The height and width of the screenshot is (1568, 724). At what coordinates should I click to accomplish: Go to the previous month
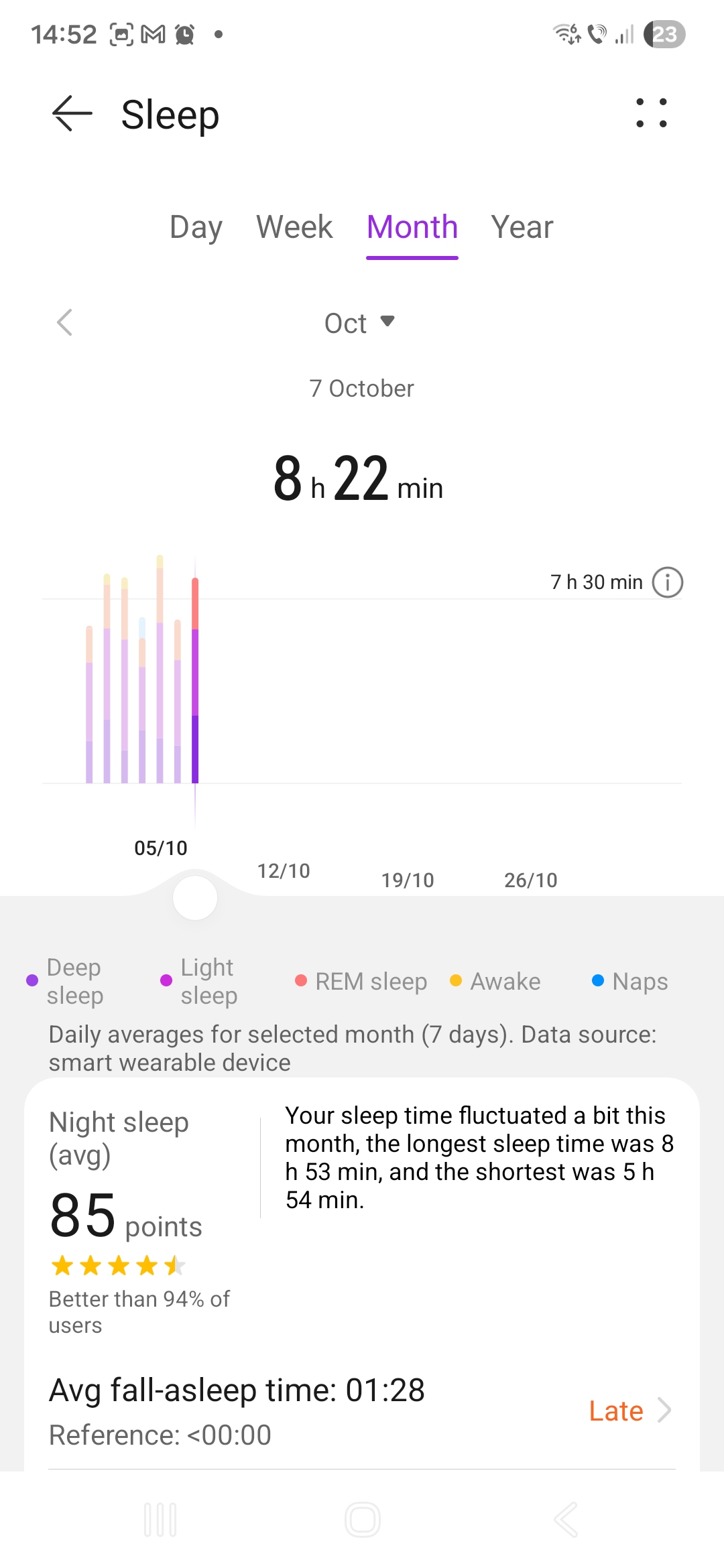[x=65, y=323]
